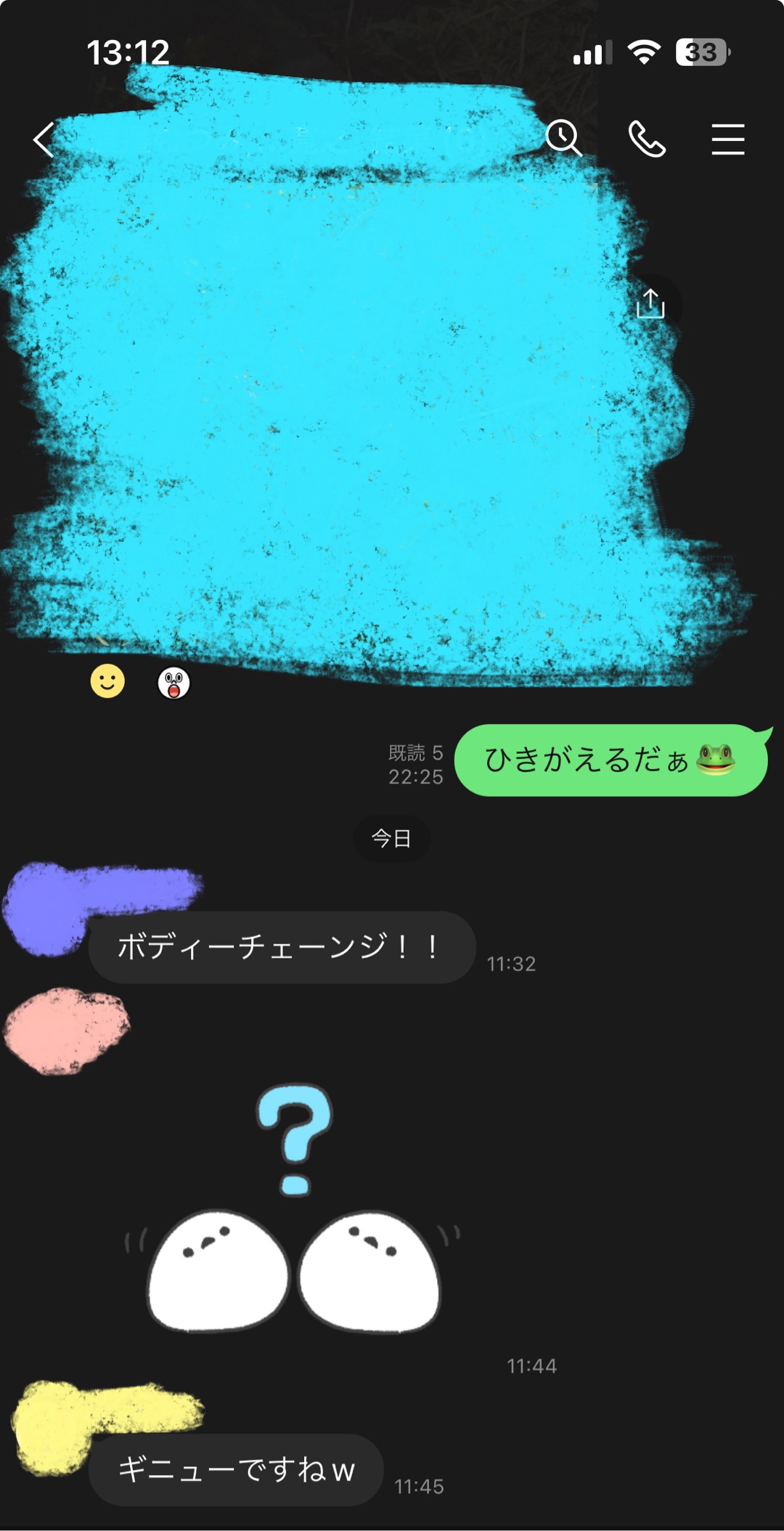Go back to the chat list
This screenshot has height=1531, width=784.
coord(45,139)
